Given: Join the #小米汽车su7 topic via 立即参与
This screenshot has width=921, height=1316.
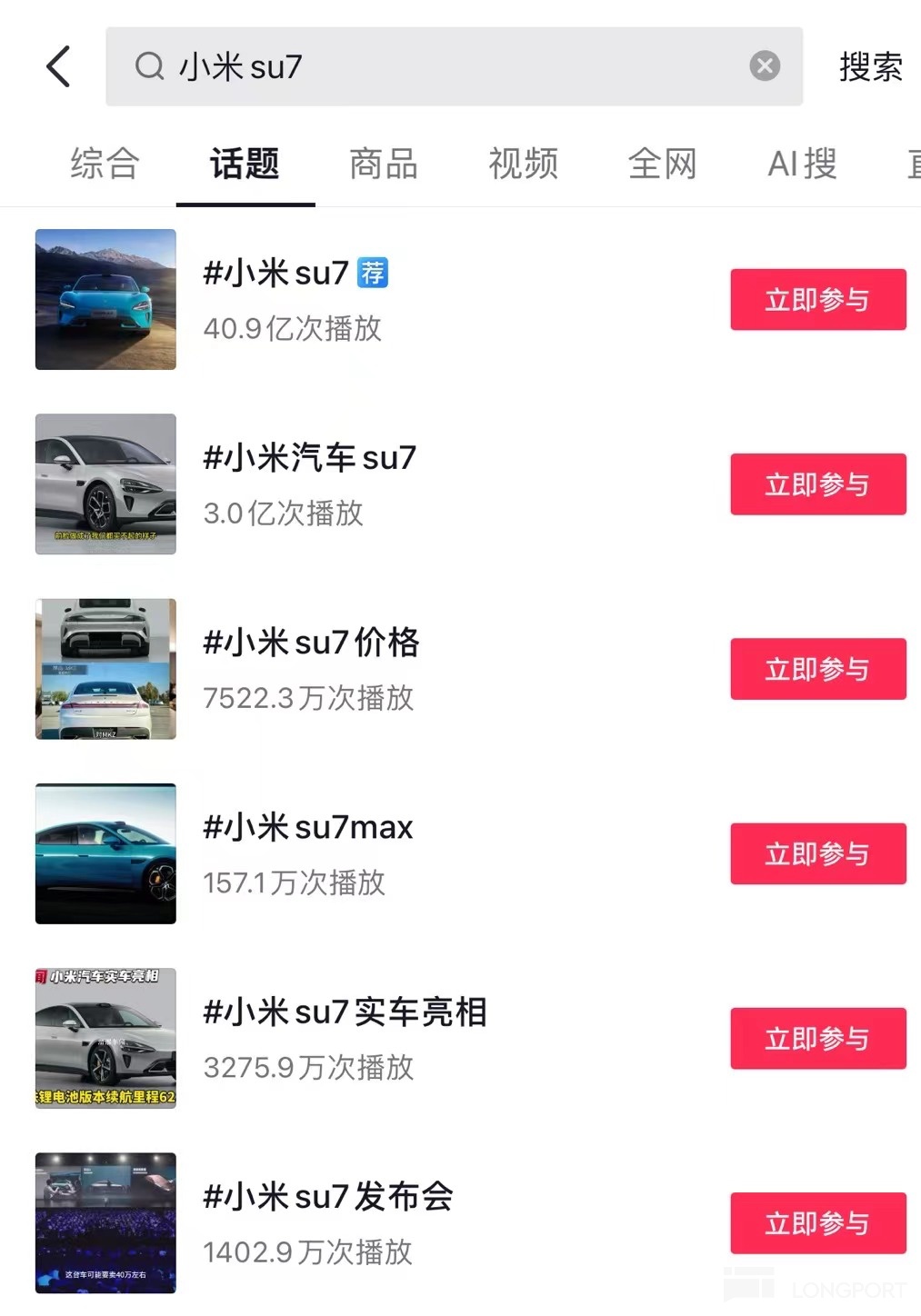Looking at the screenshot, I should coord(817,484).
